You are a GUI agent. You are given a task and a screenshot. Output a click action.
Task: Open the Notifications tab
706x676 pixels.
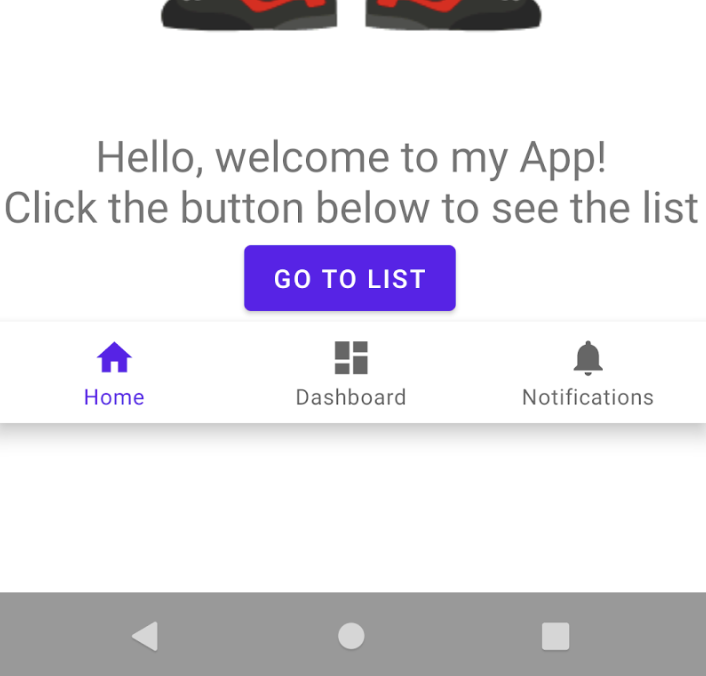(x=588, y=373)
